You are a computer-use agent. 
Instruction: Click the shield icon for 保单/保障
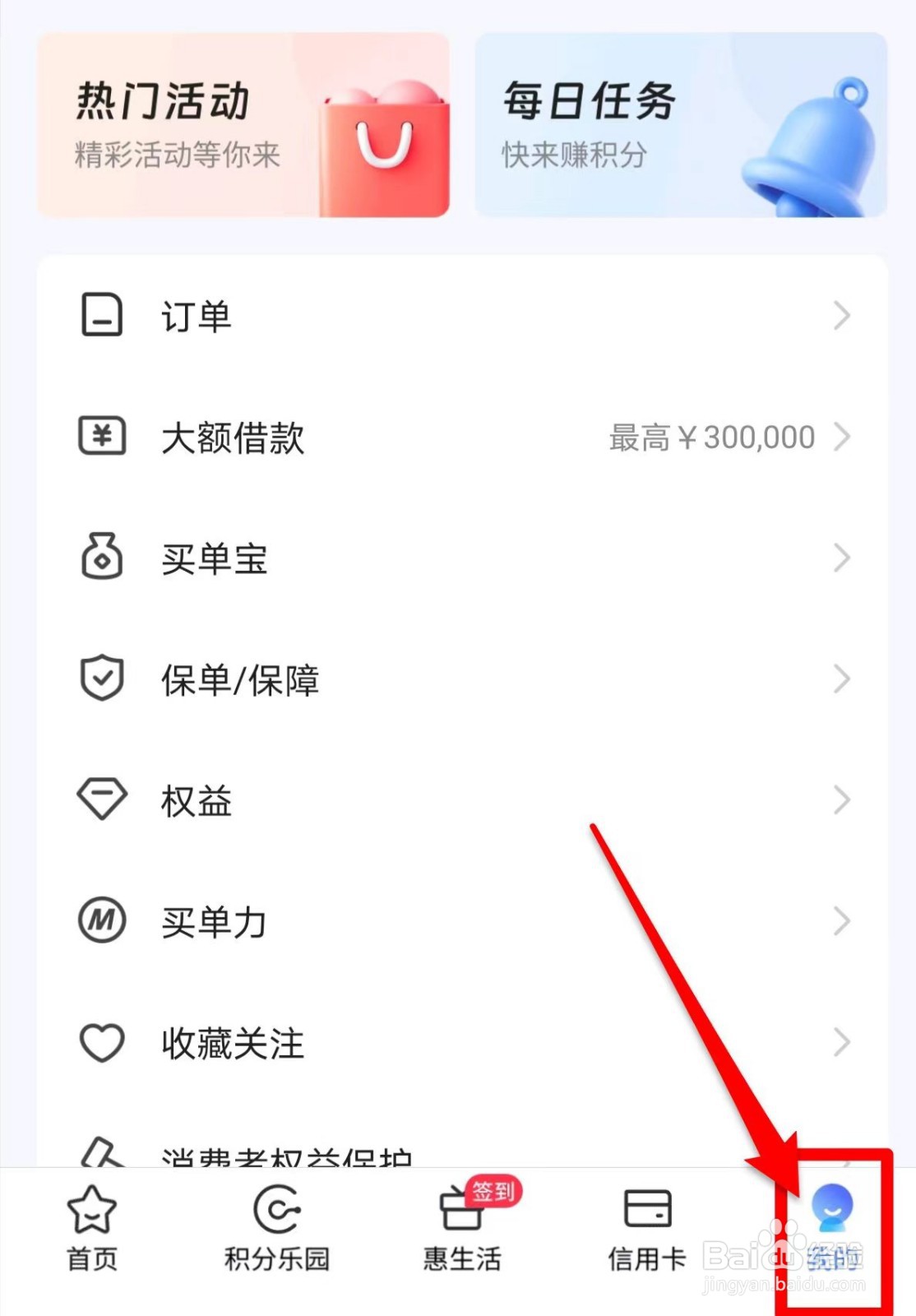pos(100,679)
